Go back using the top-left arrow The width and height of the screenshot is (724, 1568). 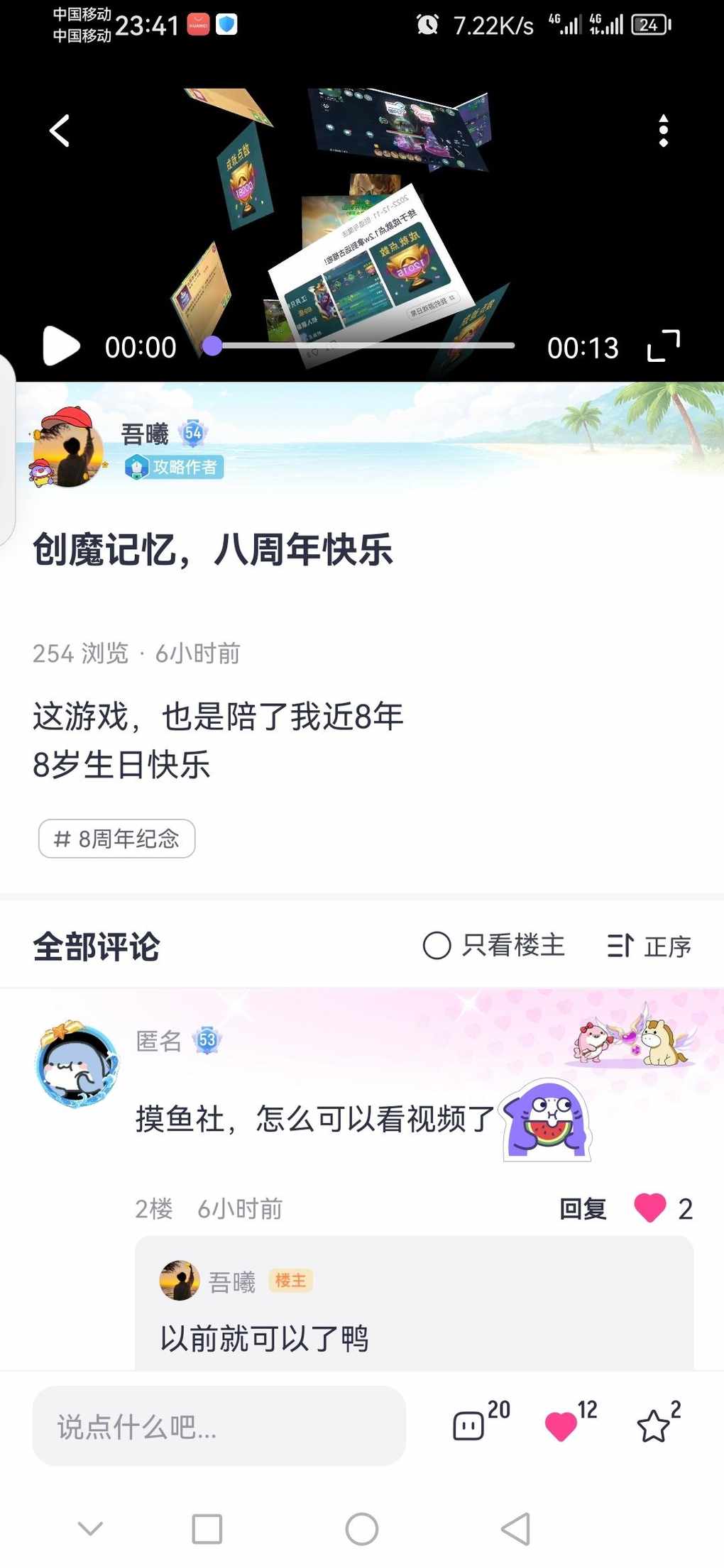60,131
